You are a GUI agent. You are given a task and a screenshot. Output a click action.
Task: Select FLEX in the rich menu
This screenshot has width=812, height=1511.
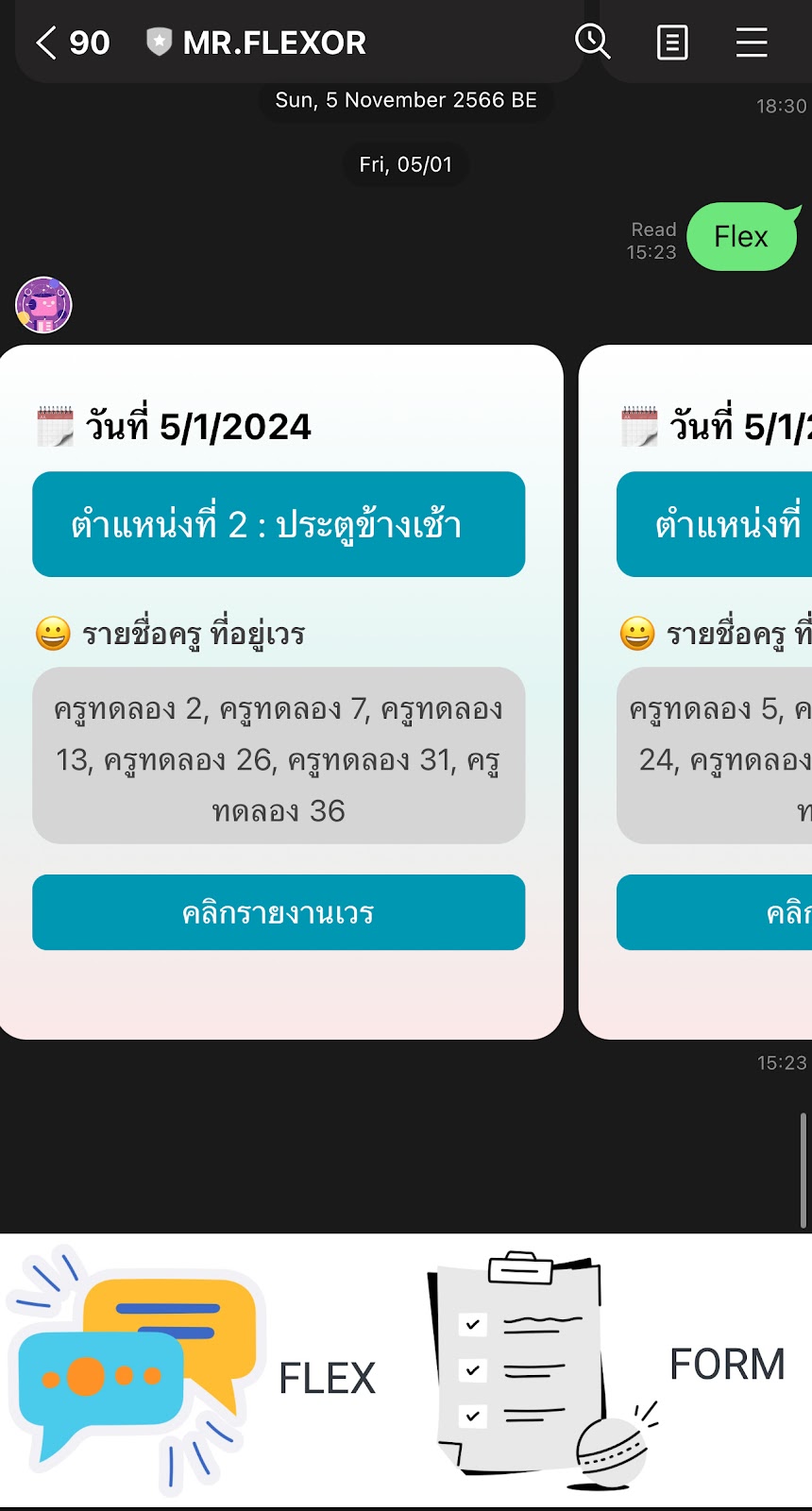203,1371
